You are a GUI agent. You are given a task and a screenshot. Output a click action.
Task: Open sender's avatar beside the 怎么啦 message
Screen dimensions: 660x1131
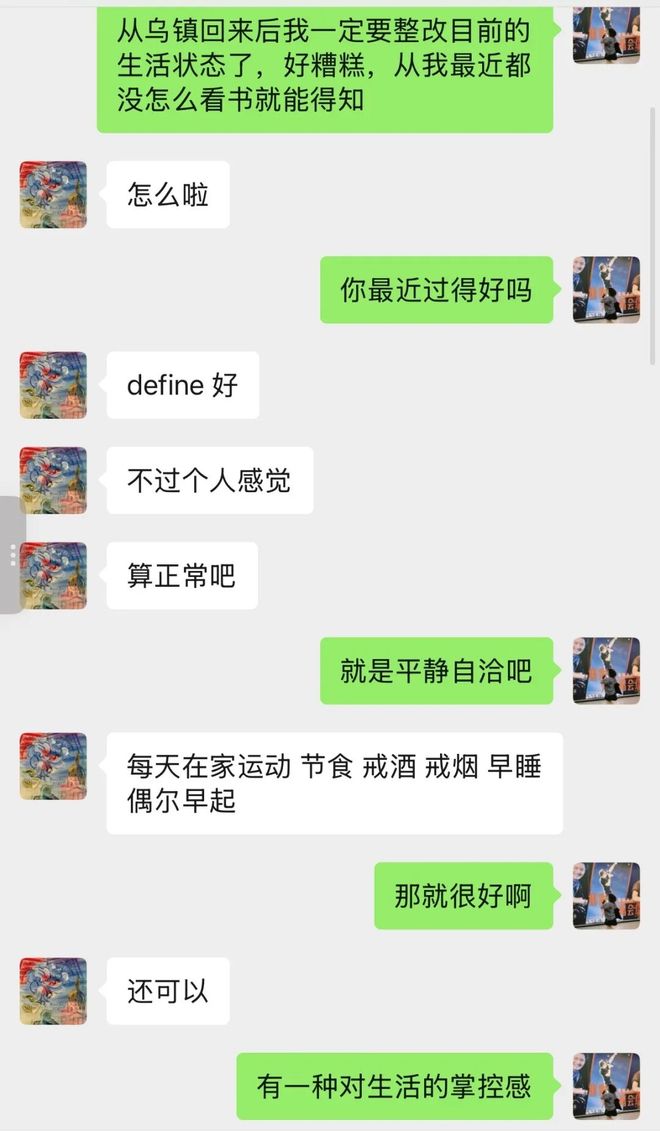tap(53, 195)
